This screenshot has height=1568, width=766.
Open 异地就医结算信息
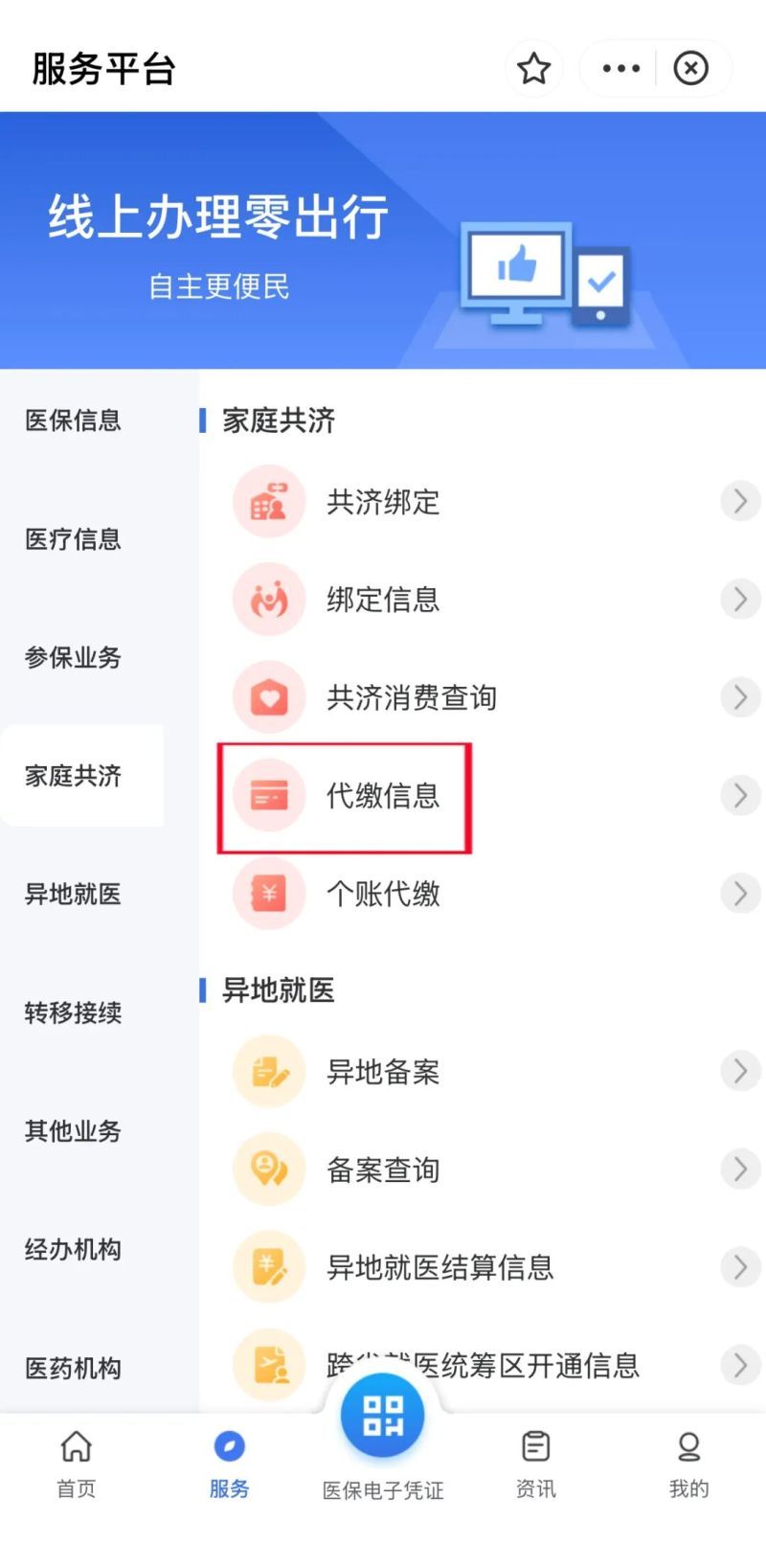point(440,1267)
